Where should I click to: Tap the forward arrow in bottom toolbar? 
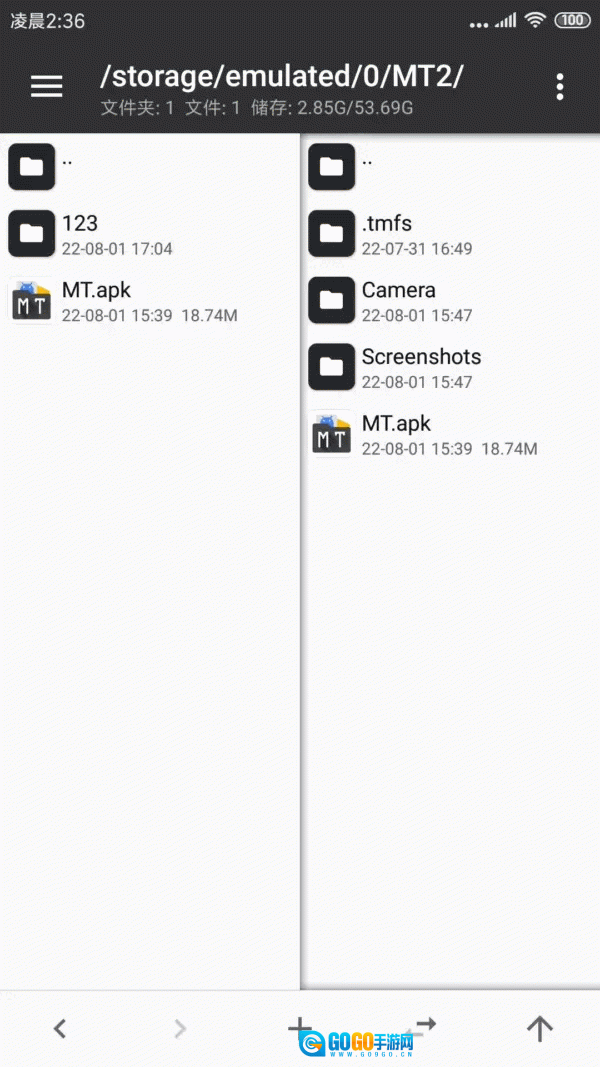pyautogui.click(x=180, y=1028)
